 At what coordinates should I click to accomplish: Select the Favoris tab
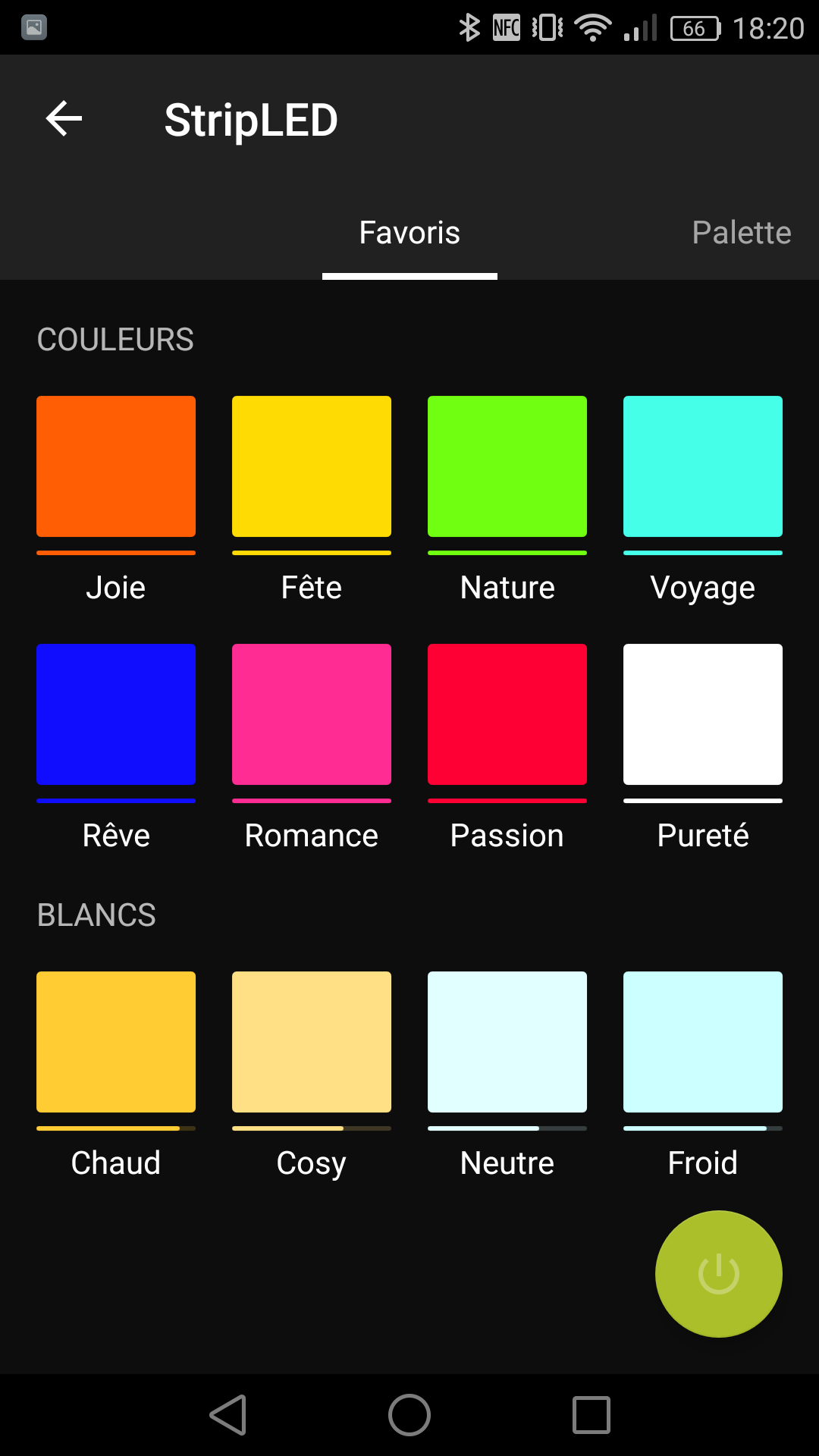409,233
